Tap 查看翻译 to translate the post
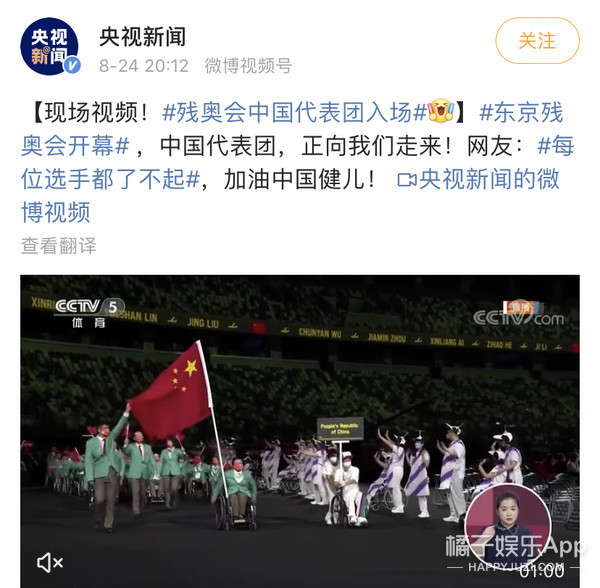The height and width of the screenshot is (588, 600). 59,244
